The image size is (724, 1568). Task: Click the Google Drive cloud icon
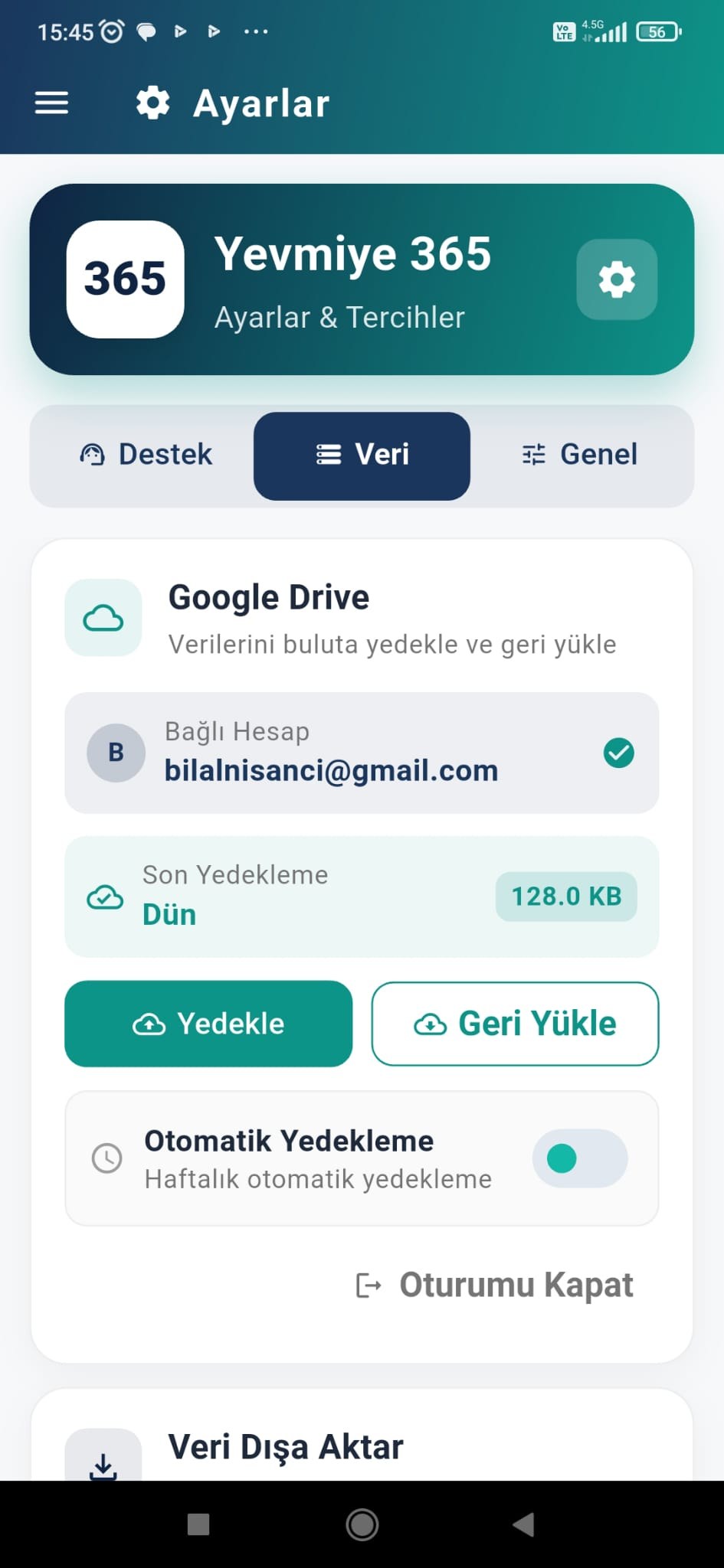(x=103, y=617)
